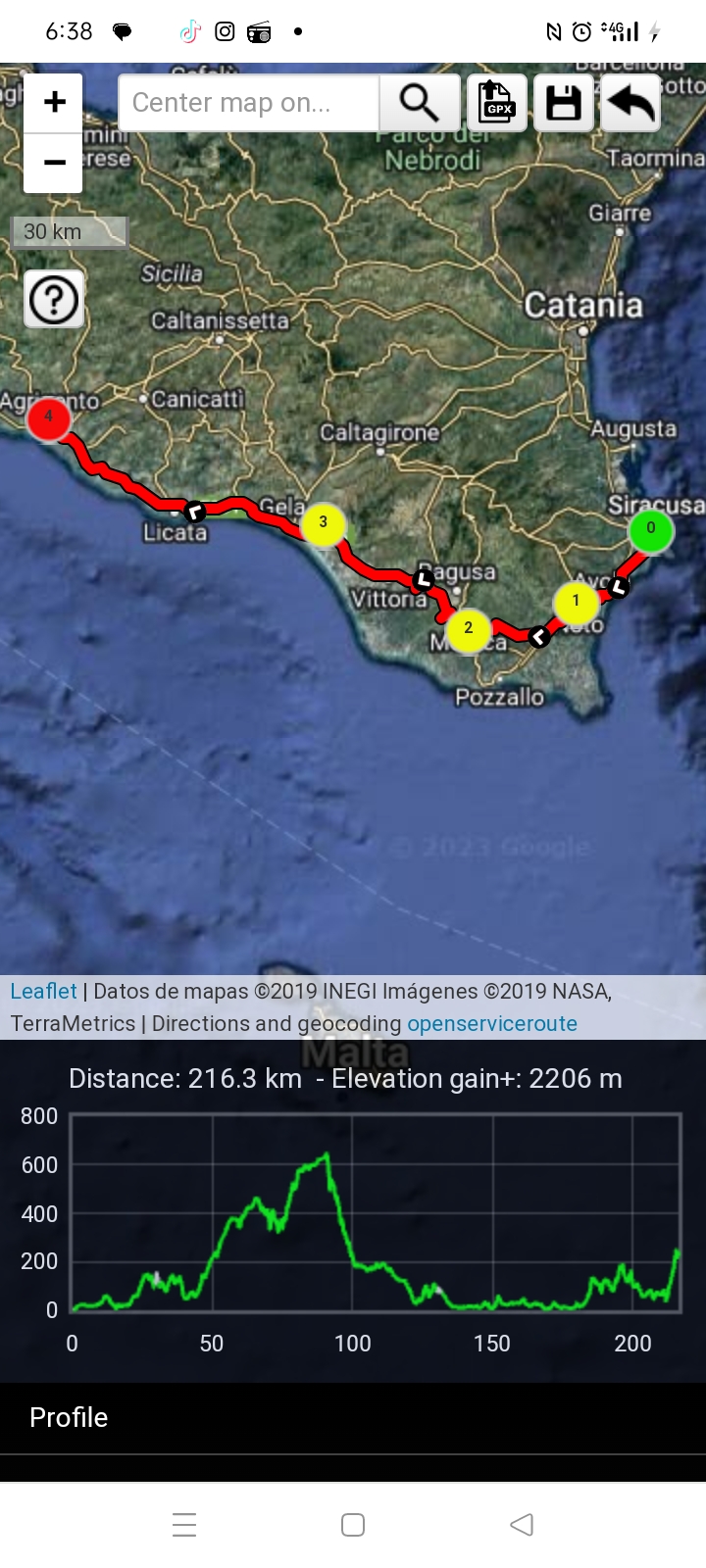Screen dimensions: 706x1568
Task: Select yellow waypoint 3
Action: click(x=323, y=523)
